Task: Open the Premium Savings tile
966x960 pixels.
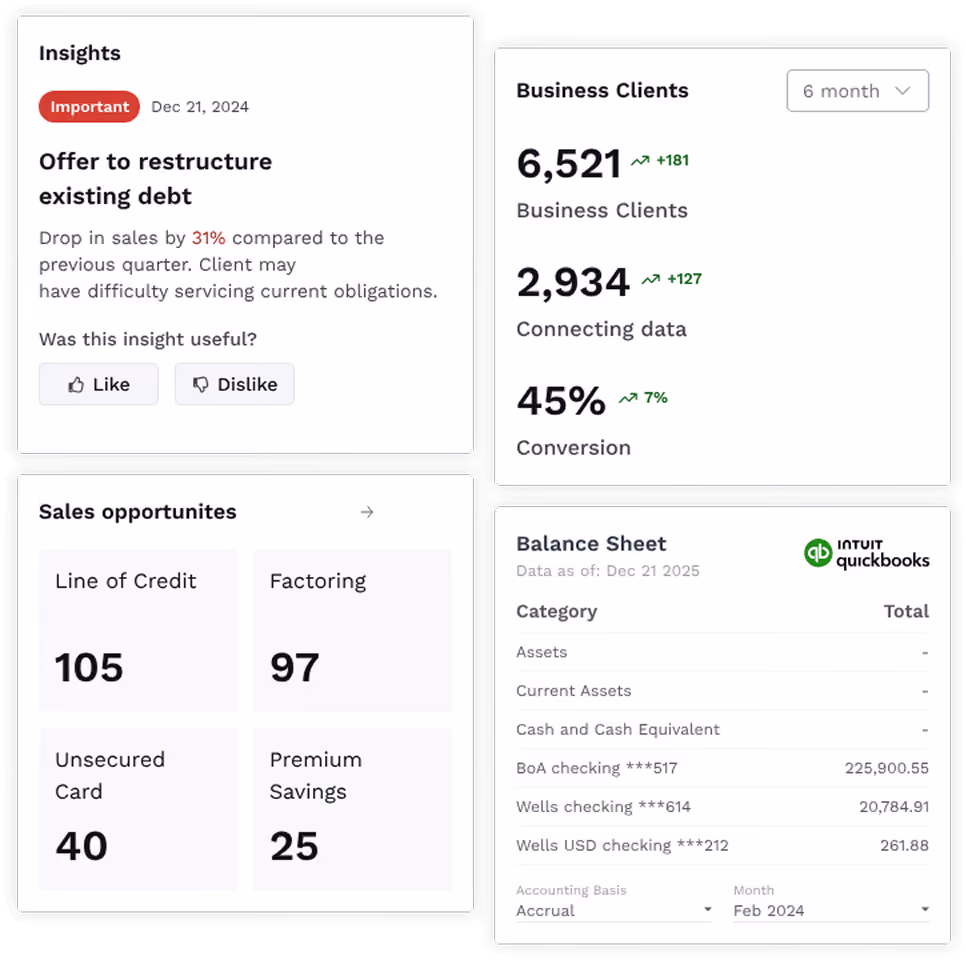Action: click(352, 808)
